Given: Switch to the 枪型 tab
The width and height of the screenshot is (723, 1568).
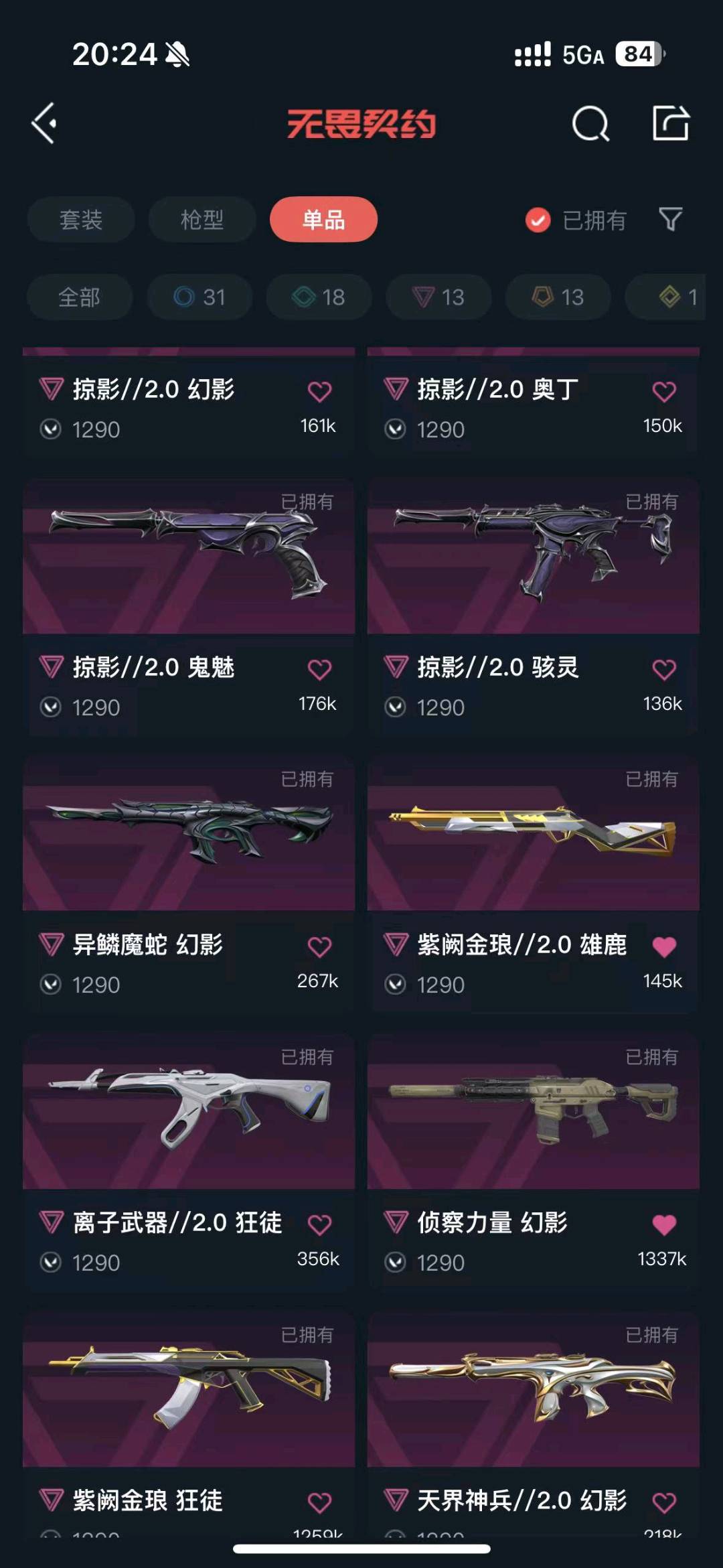Looking at the screenshot, I should [x=202, y=220].
